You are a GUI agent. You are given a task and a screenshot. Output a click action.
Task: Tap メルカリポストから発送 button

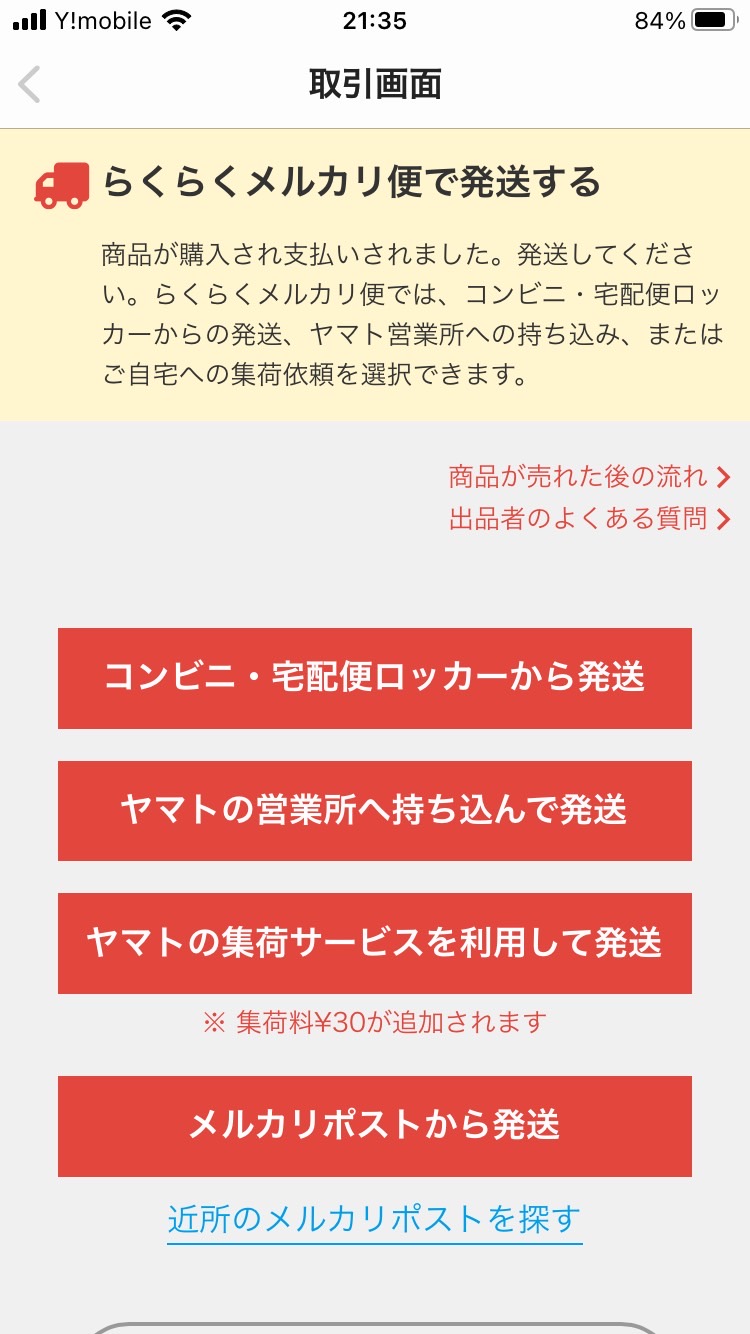(x=375, y=1126)
